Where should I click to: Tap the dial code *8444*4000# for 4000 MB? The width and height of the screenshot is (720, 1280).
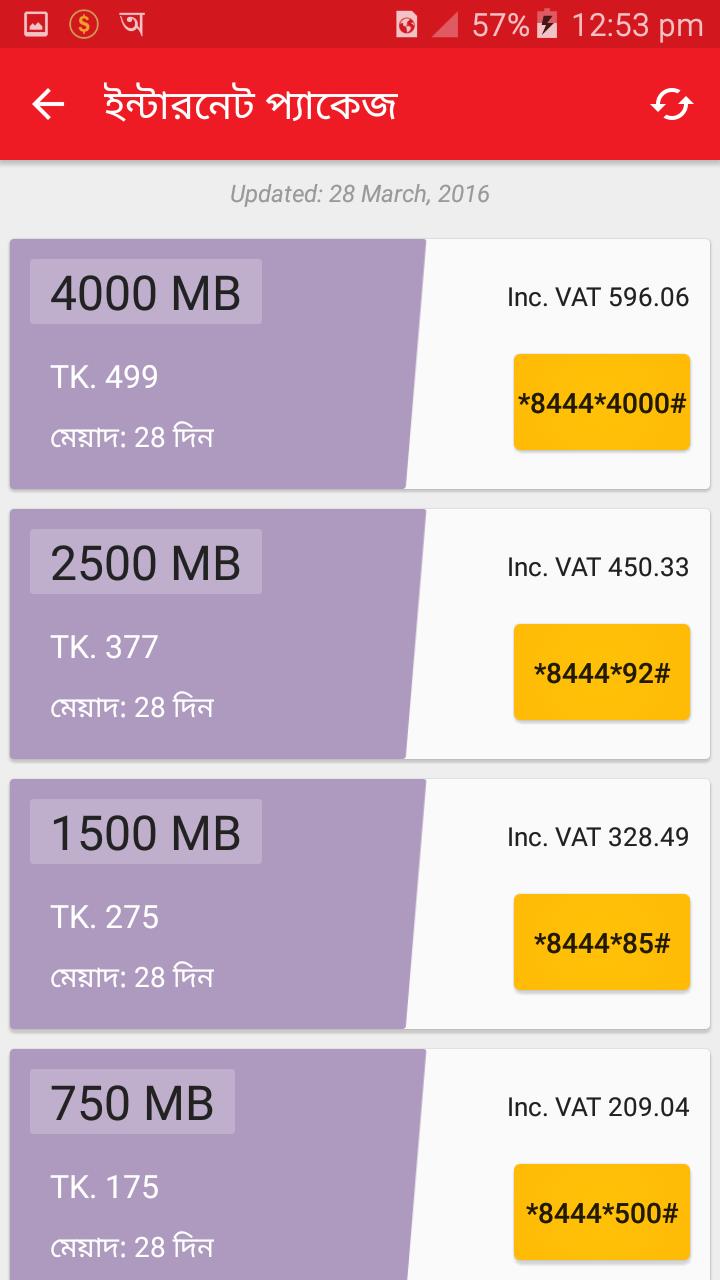click(x=600, y=401)
